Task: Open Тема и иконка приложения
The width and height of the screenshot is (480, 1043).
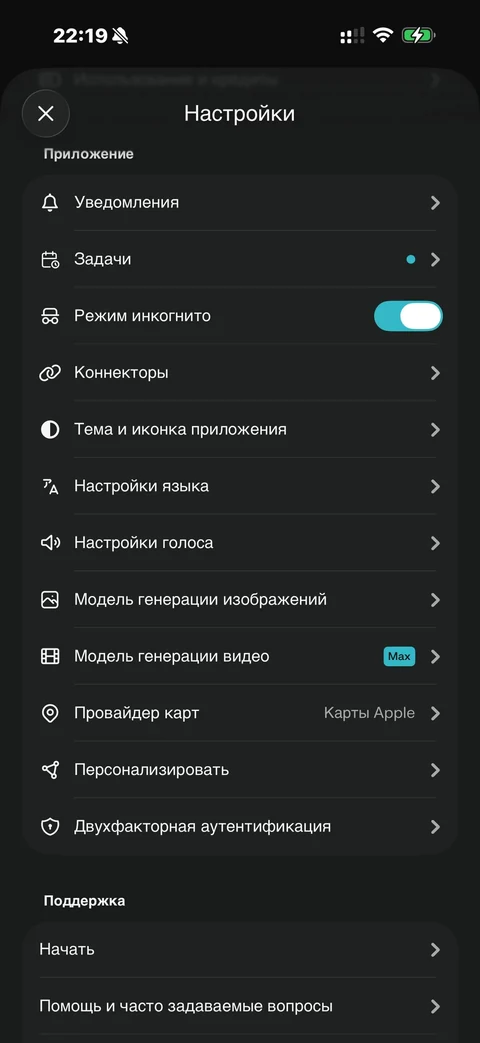Action: click(240, 430)
